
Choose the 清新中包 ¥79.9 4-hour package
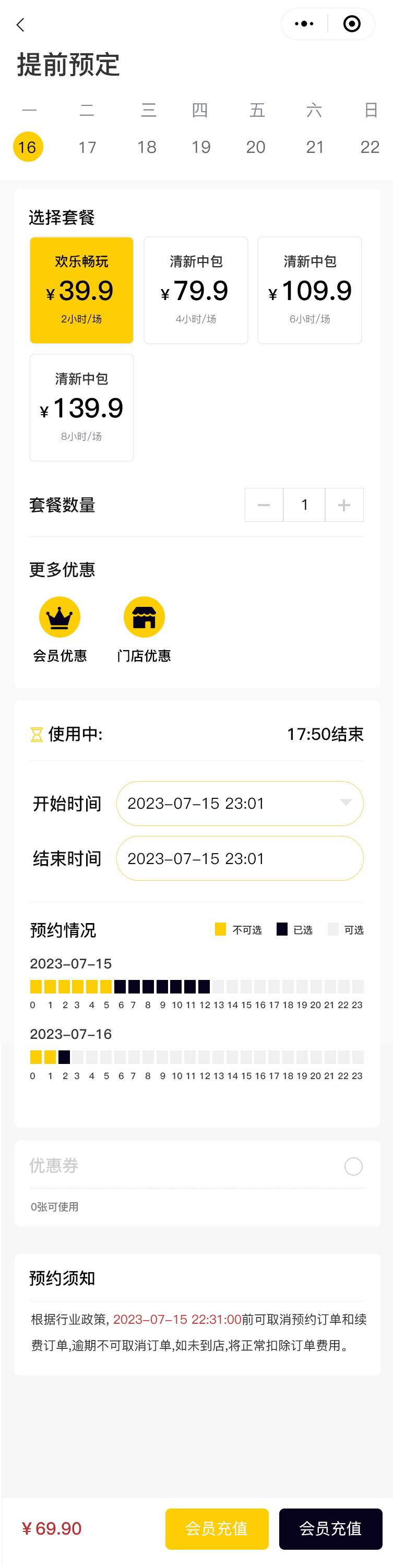[195, 290]
